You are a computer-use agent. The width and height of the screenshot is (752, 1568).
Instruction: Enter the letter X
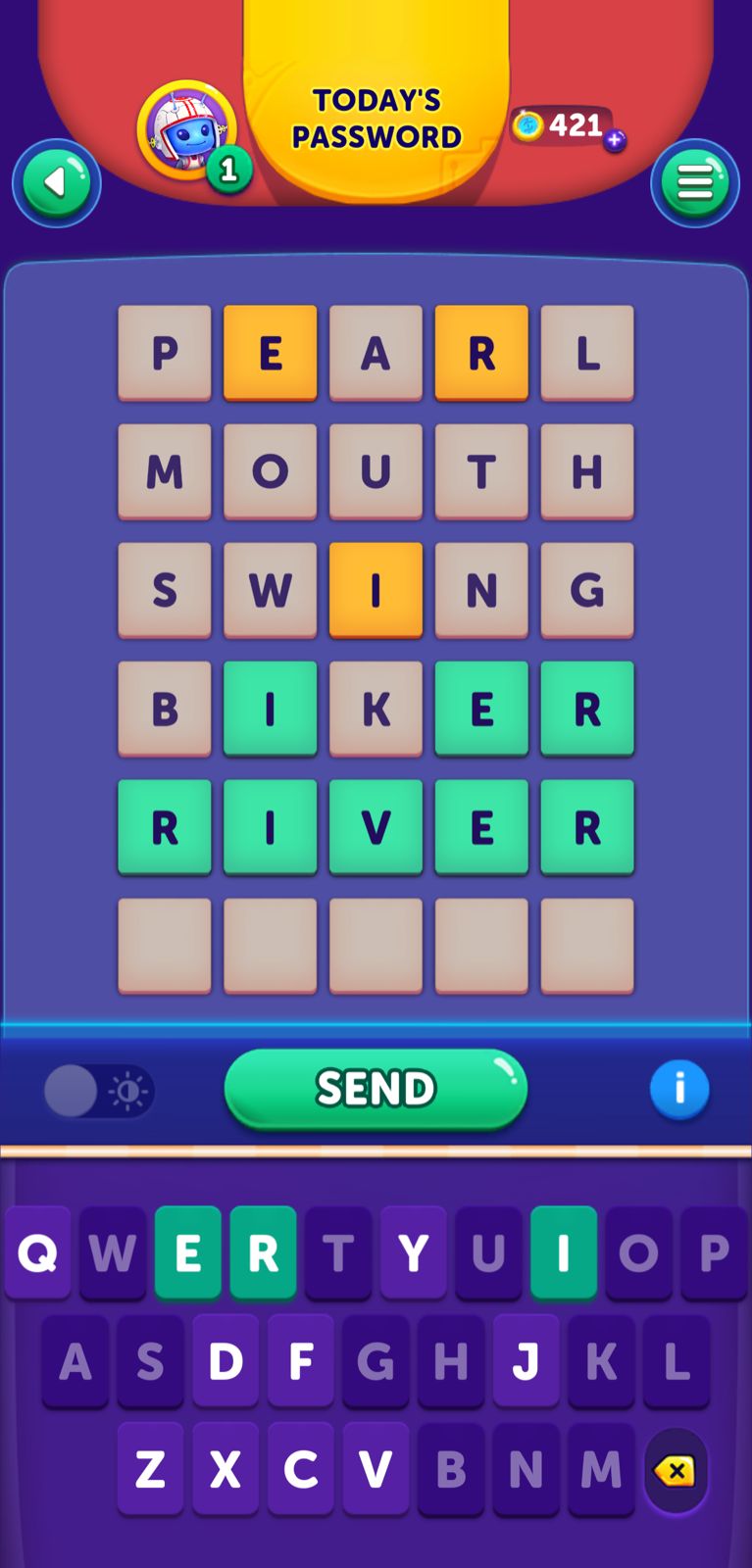226,1469
